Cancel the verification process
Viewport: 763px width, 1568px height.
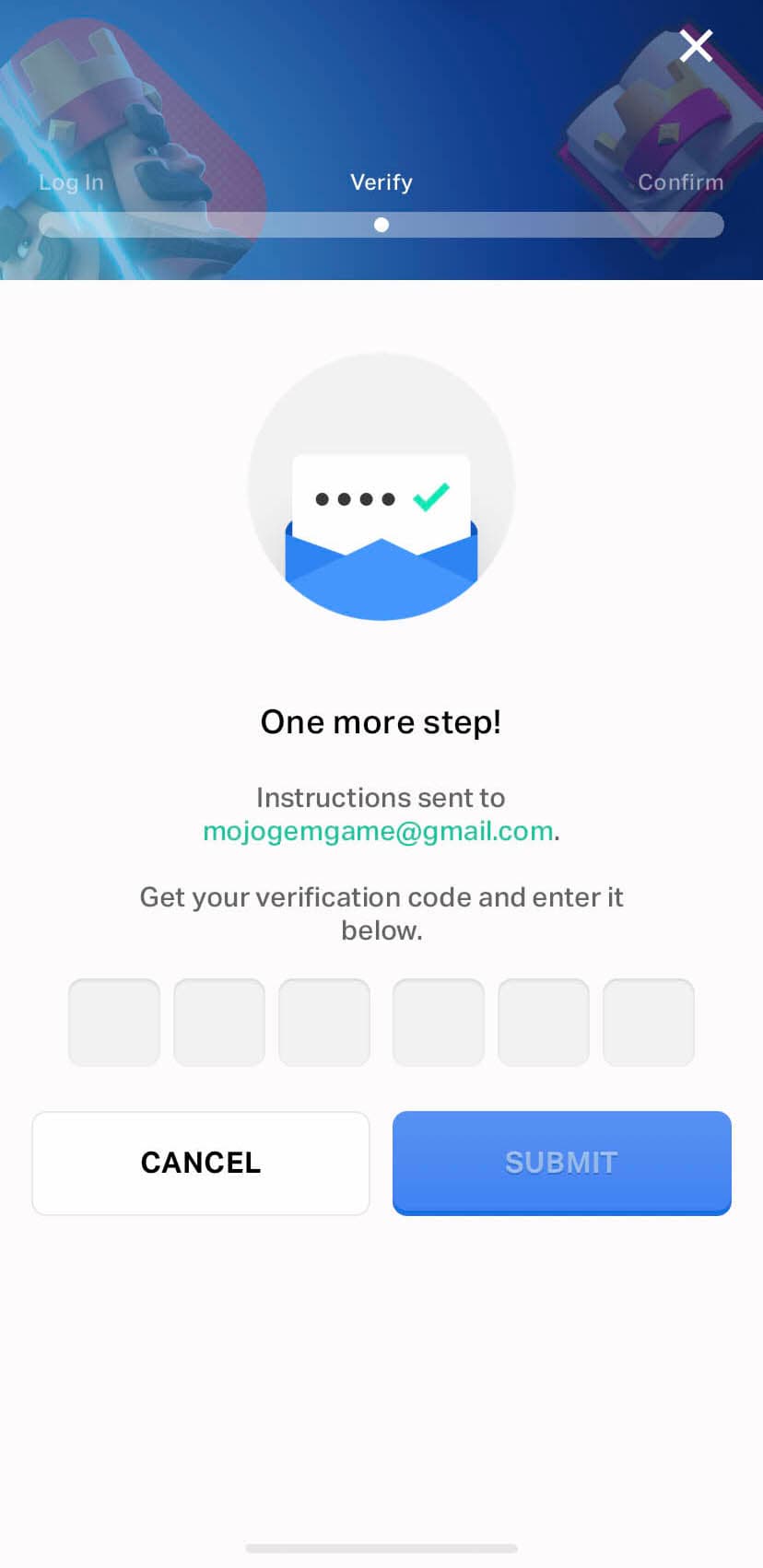pos(201,1163)
